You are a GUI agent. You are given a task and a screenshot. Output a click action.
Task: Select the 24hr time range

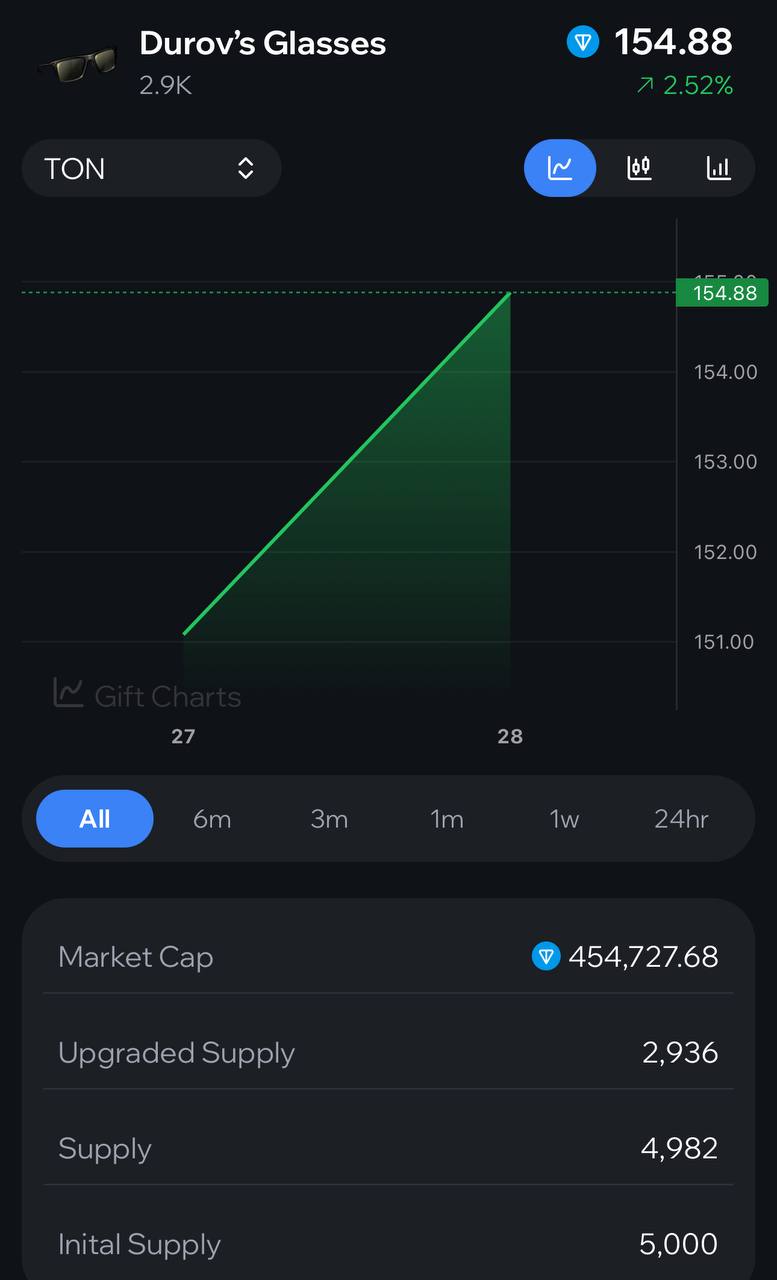click(681, 819)
